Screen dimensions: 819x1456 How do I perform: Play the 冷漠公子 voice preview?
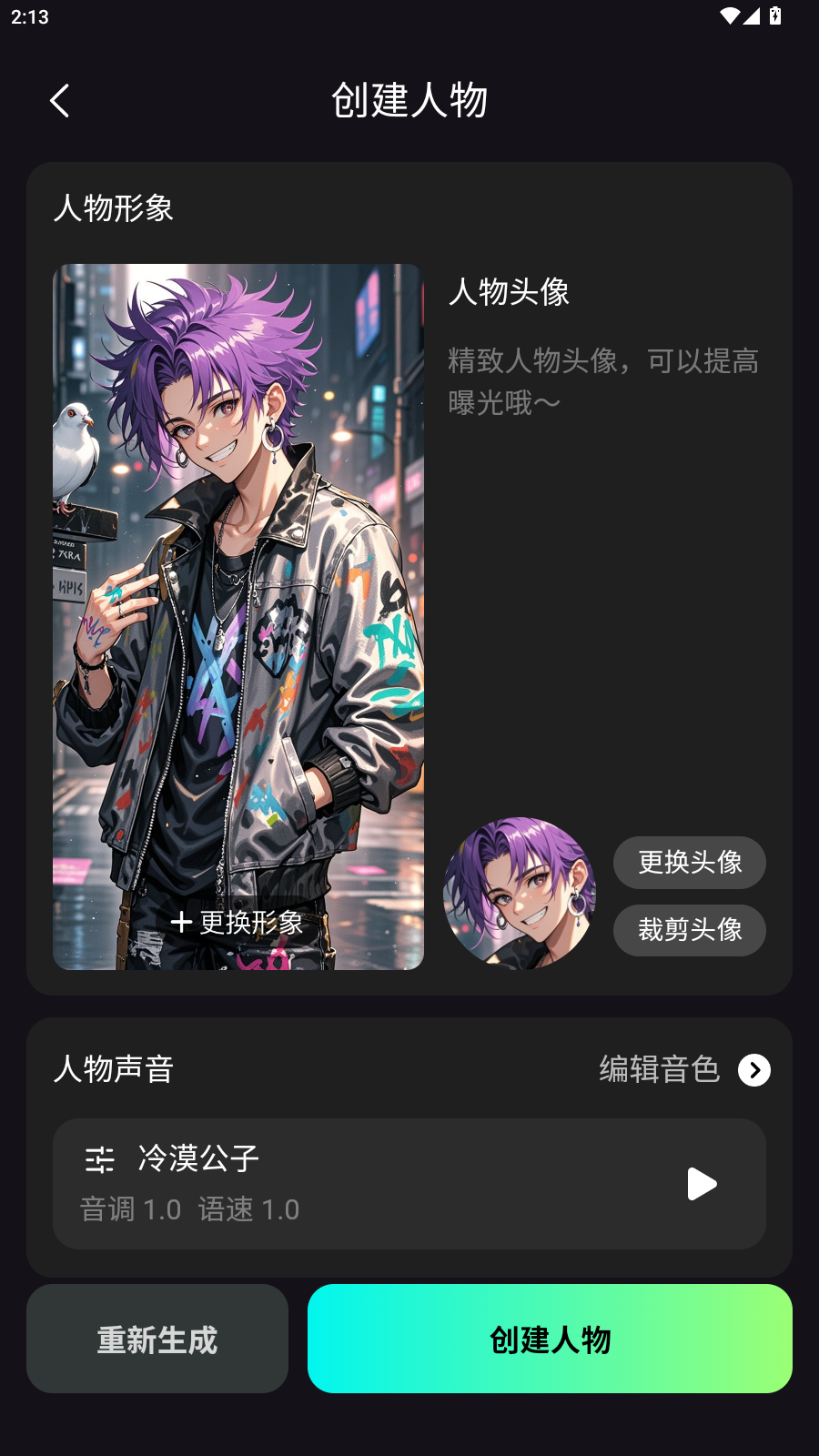[701, 1184]
